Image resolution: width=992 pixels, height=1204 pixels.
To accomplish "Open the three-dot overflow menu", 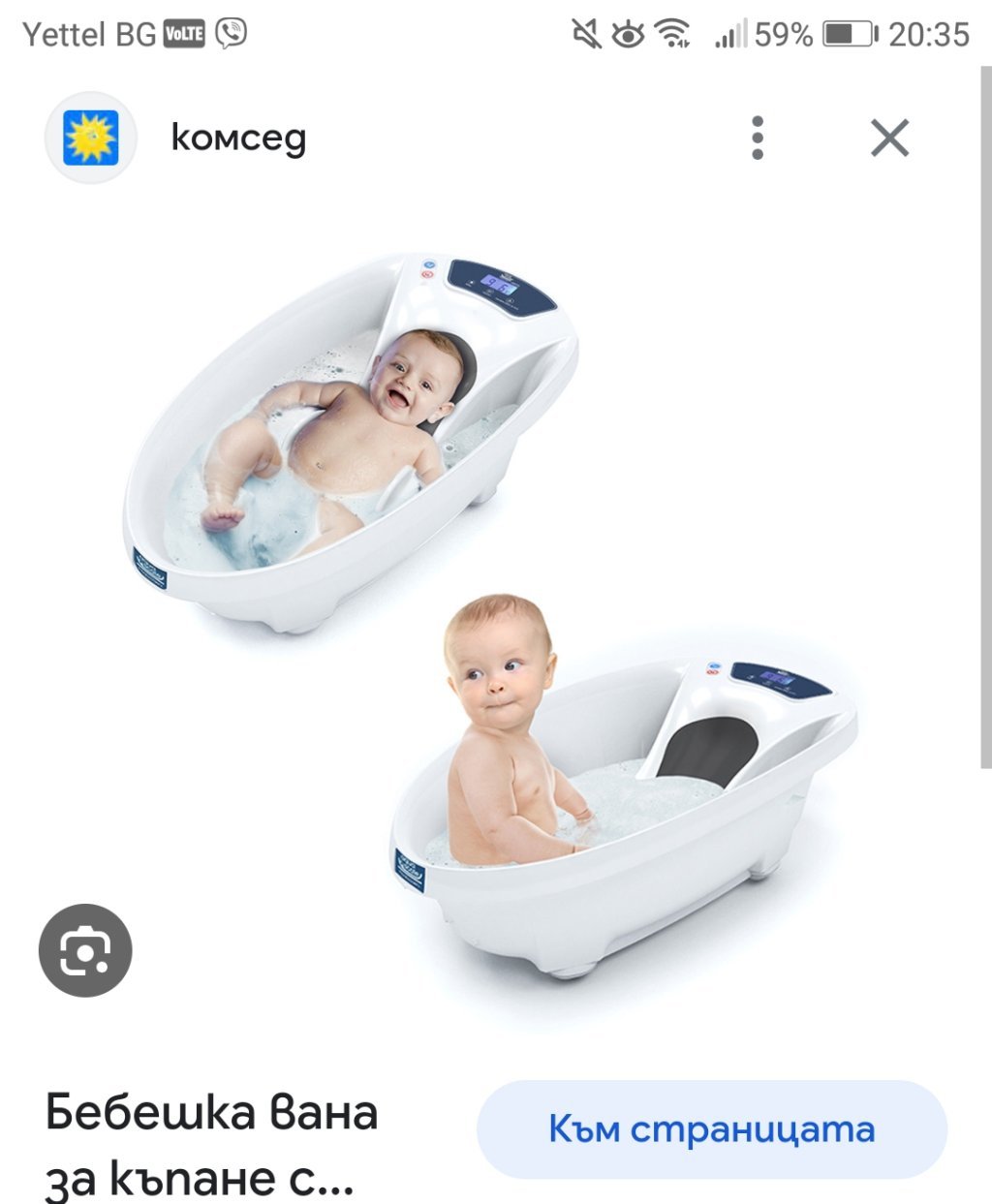I will (x=758, y=138).
